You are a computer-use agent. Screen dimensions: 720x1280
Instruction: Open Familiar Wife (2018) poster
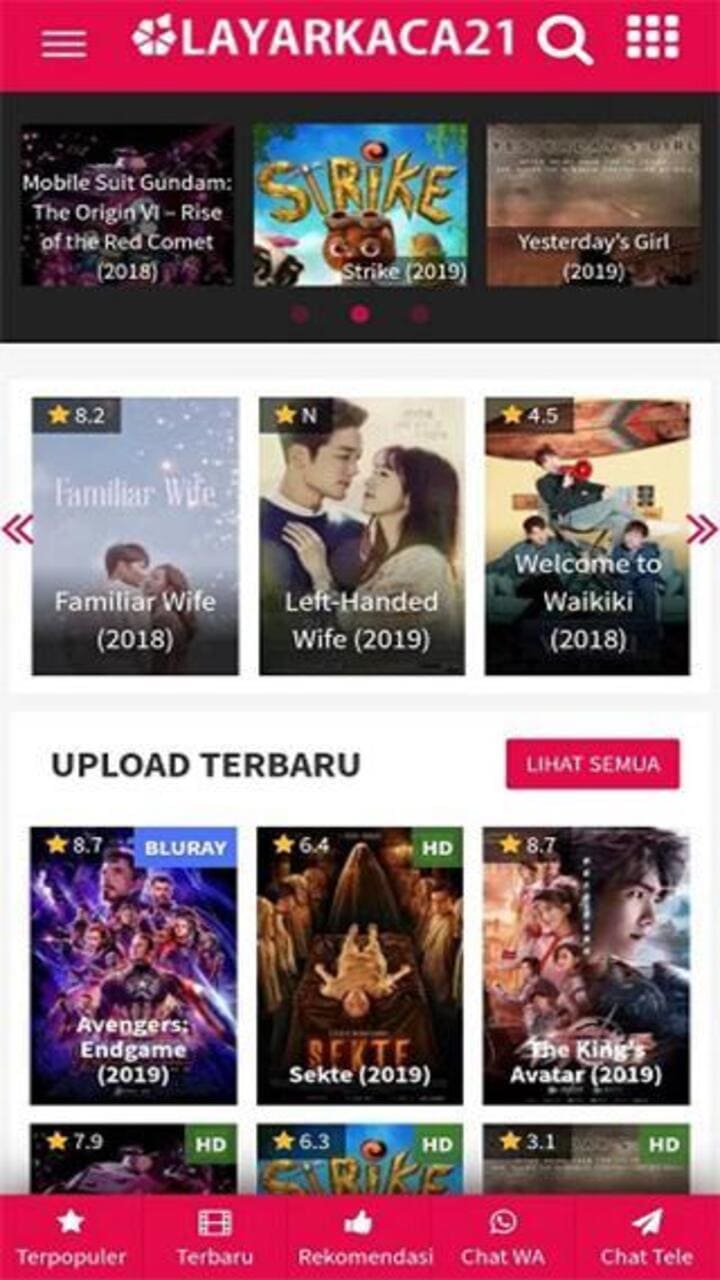point(135,536)
